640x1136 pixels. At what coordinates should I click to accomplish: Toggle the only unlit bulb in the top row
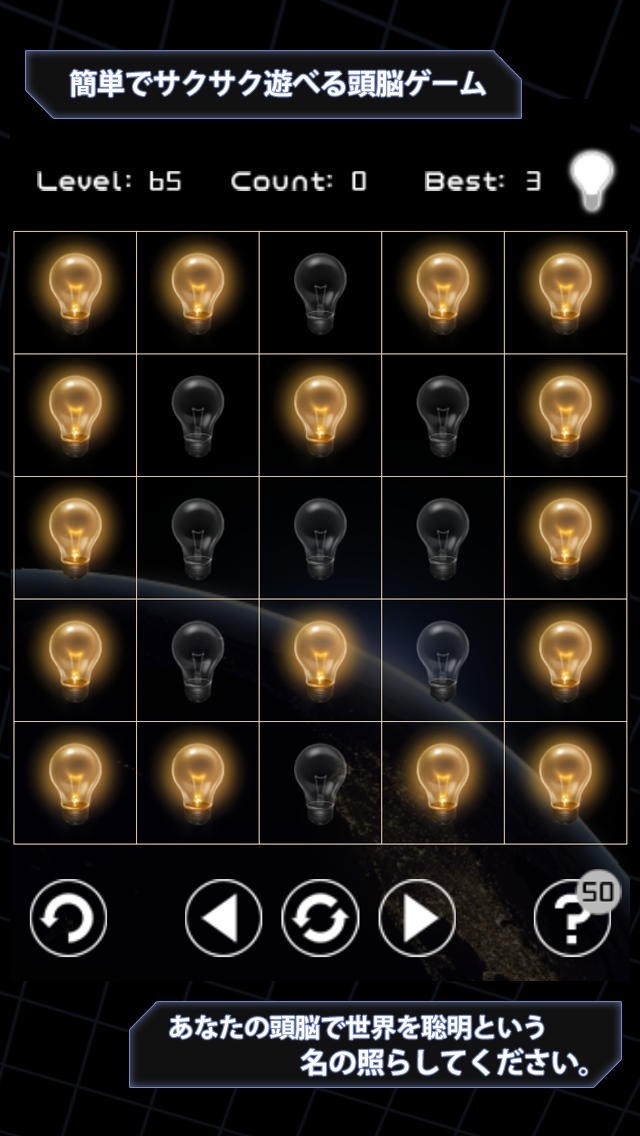(x=320, y=292)
